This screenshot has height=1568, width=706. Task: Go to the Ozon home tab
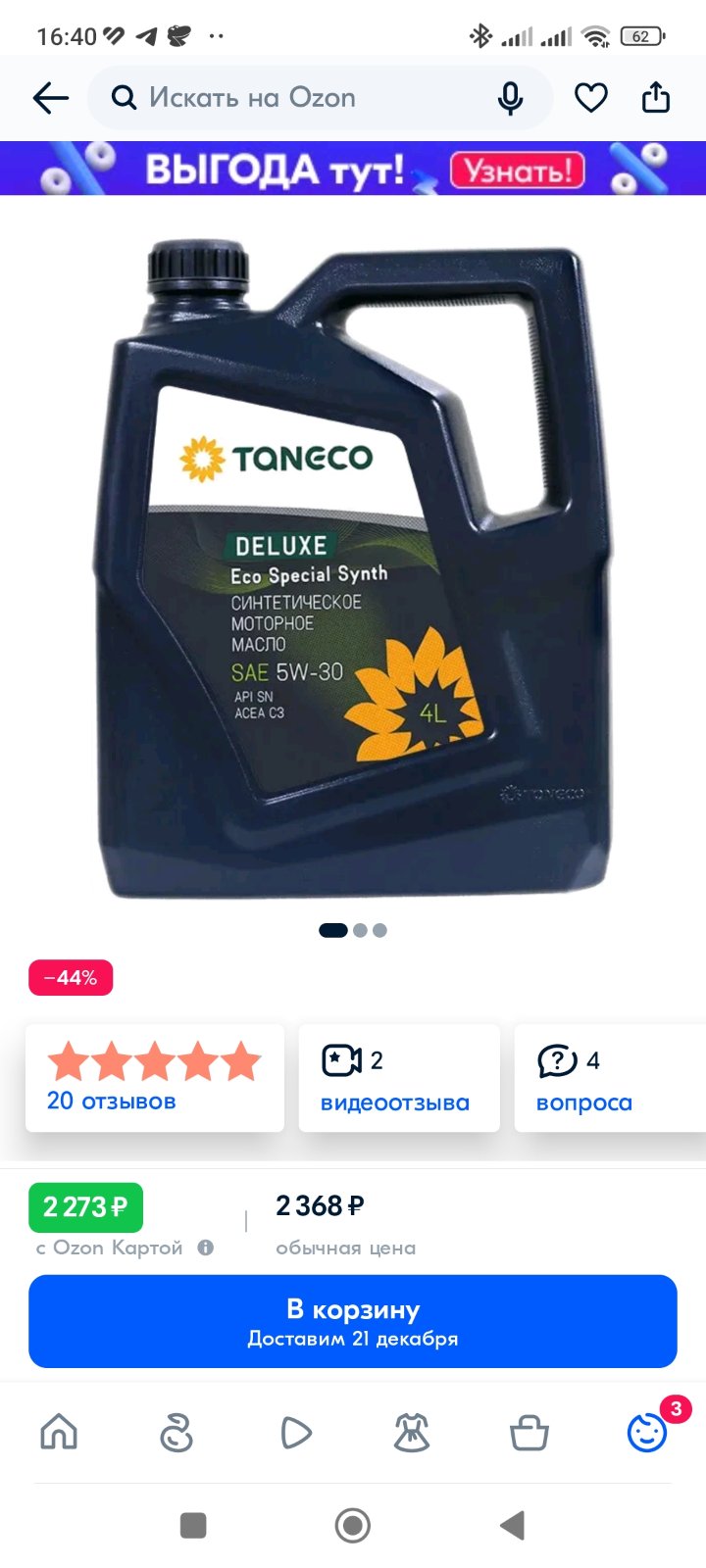(x=59, y=1432)
